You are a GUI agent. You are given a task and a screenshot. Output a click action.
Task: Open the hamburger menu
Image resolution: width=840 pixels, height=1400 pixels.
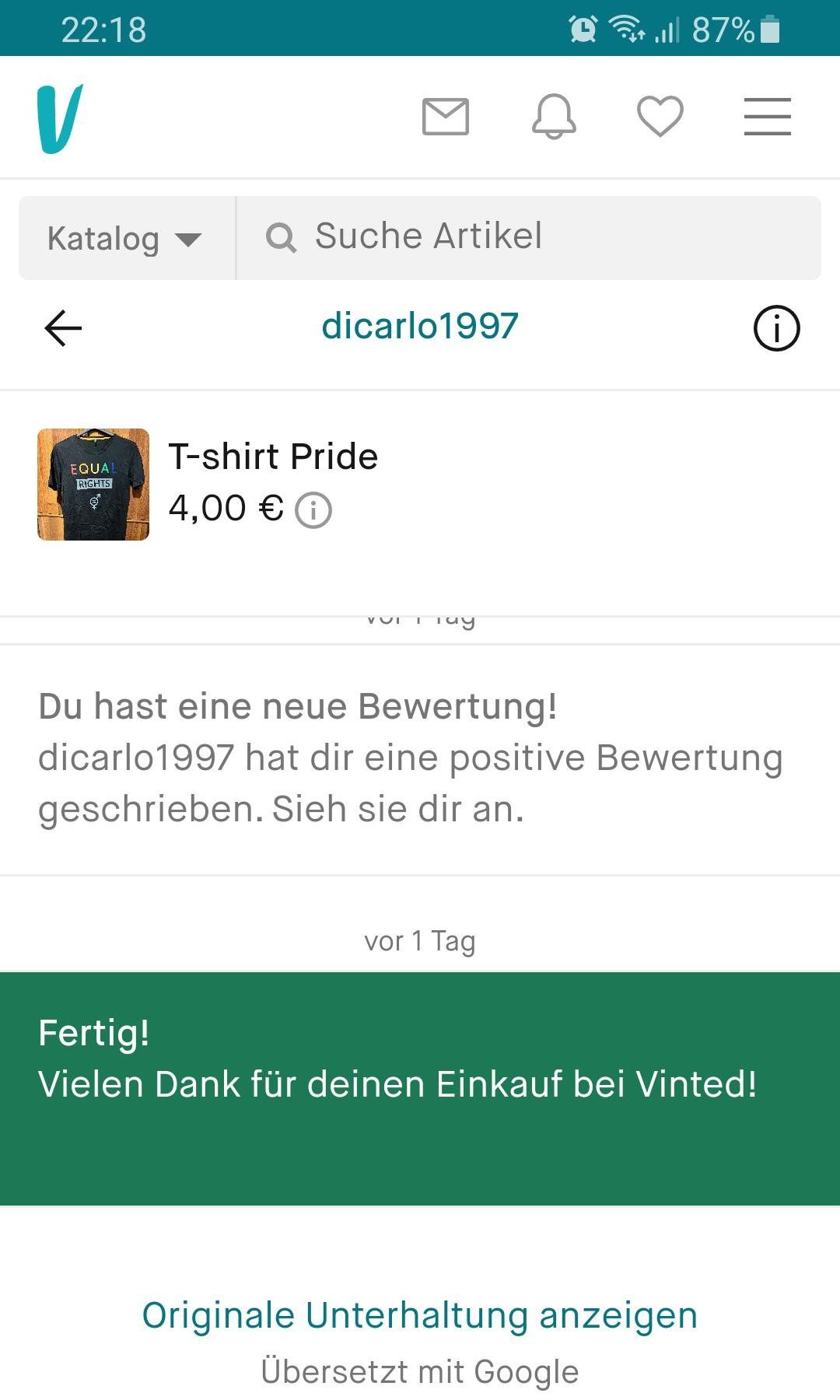[x=767, y=117]
